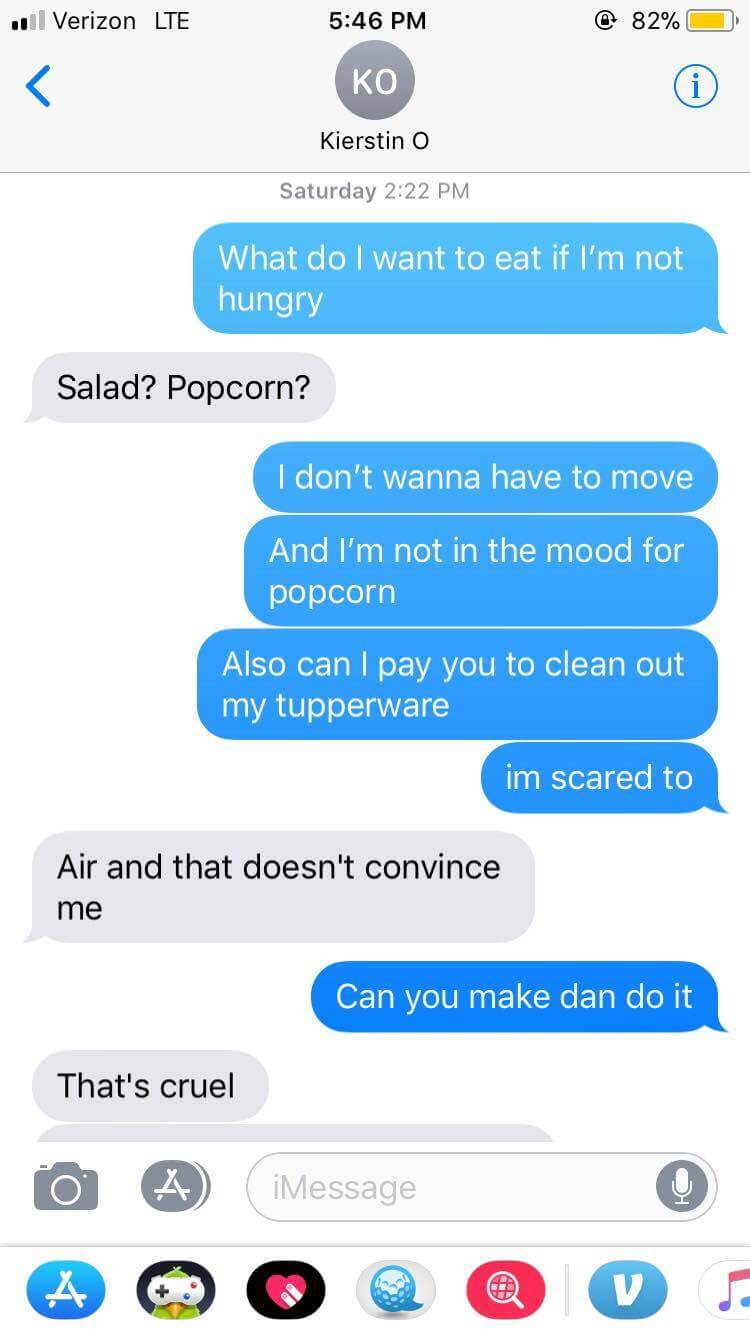The image size is (750, 1334).
Task: Open the red globe image search app
Action: pyautogui.click(x=506, y=1290)
